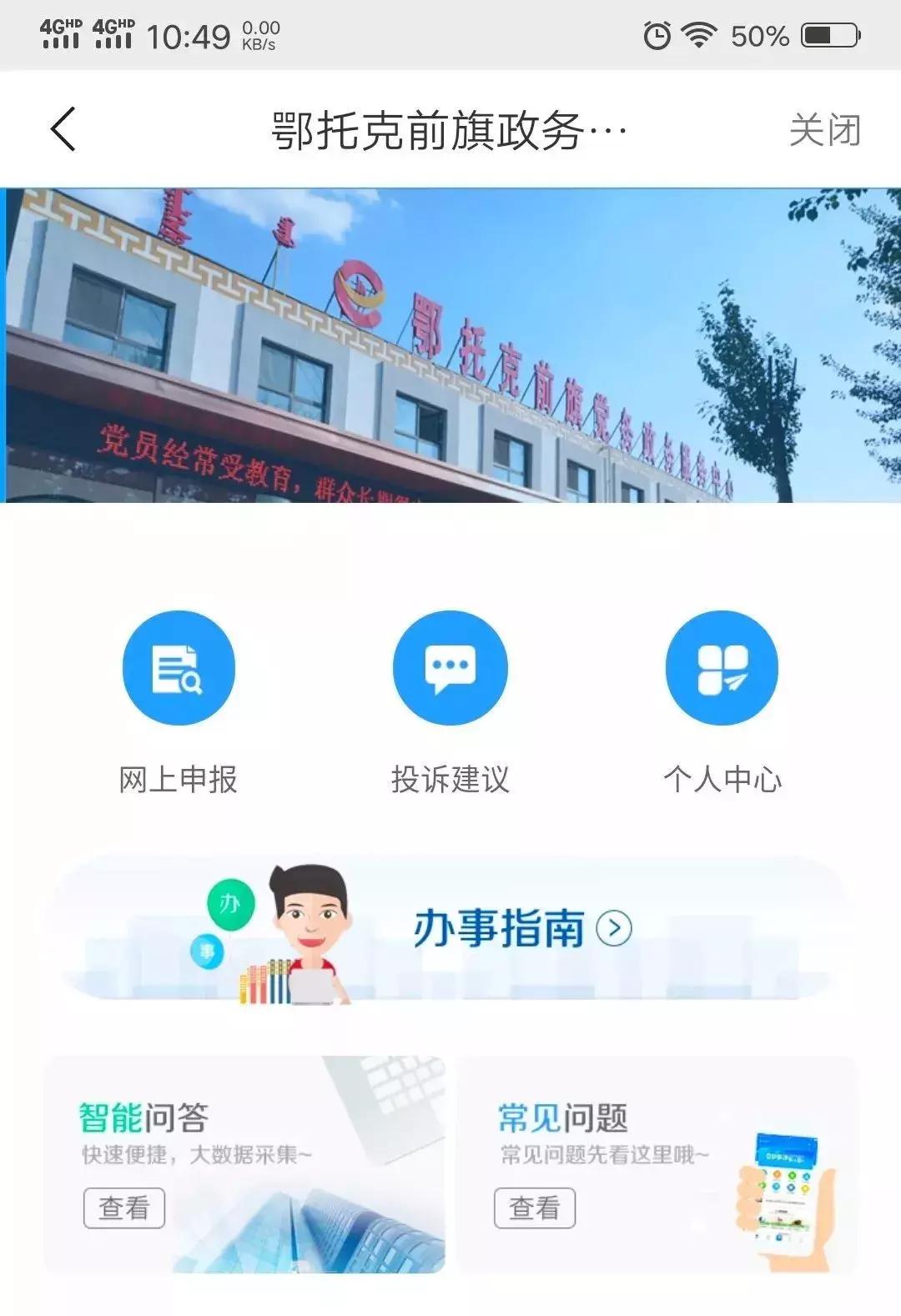Tap the building banner photo
Screen dimensions: 901x1316
pyautogui.click(x=450, y=346)
